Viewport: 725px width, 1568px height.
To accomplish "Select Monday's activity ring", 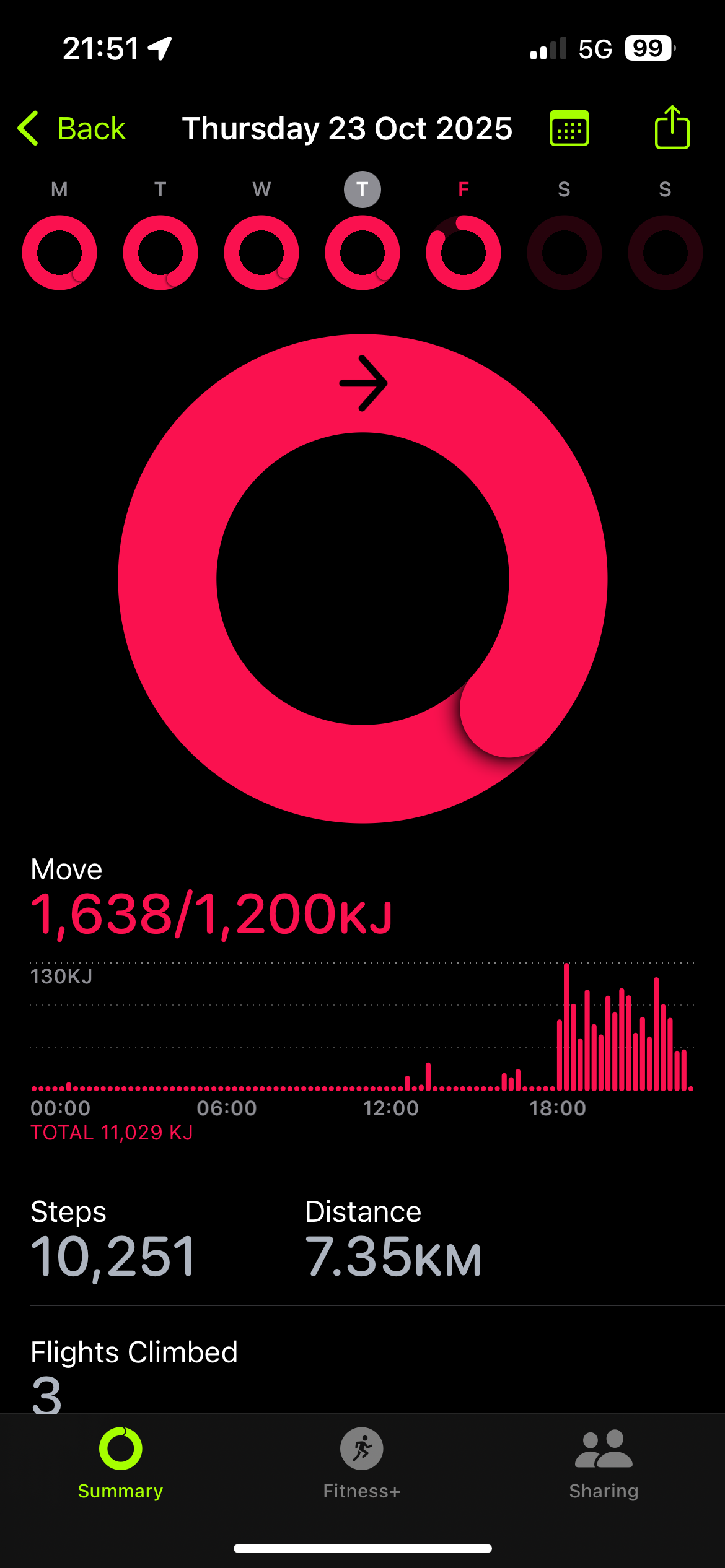I will point(59,253).
